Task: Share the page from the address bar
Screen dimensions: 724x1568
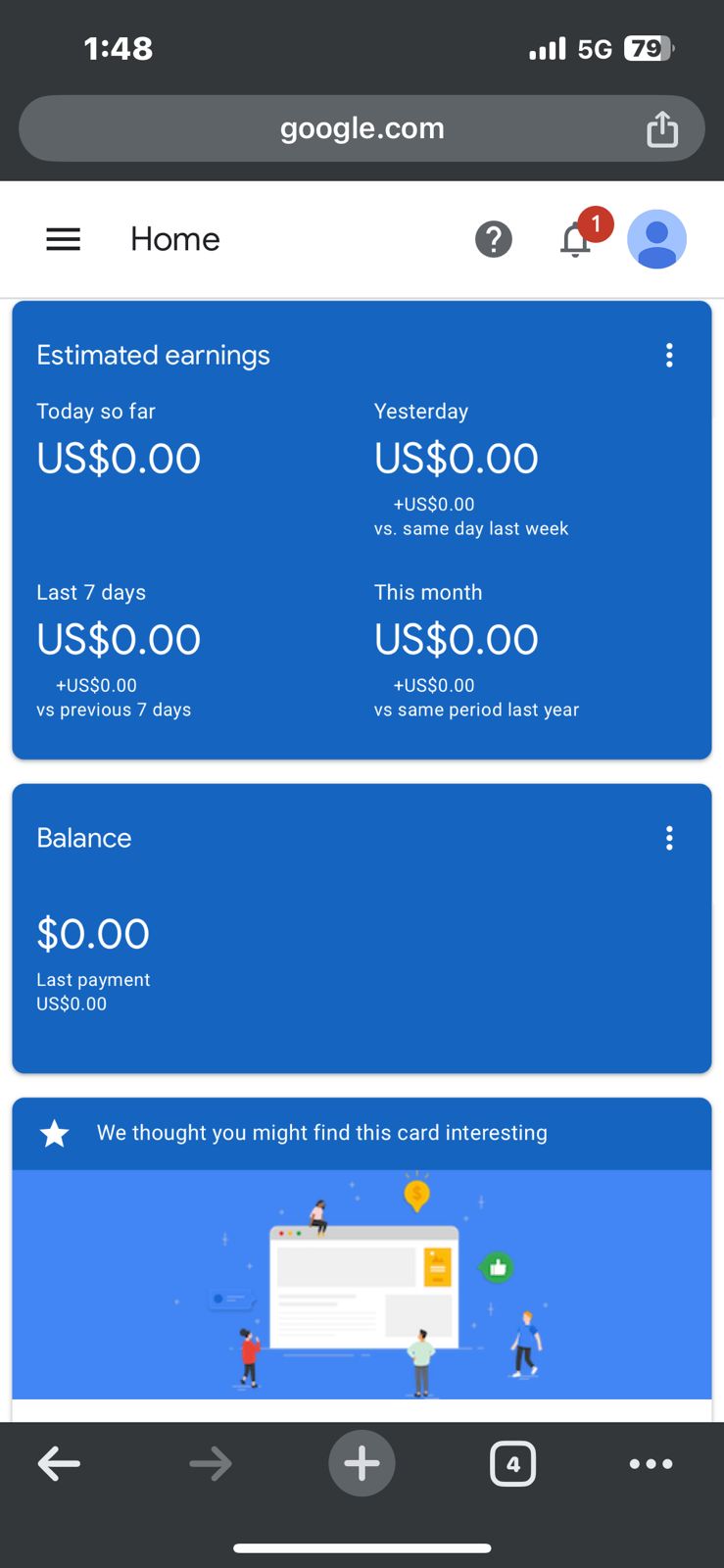Action: coord(662,128)
